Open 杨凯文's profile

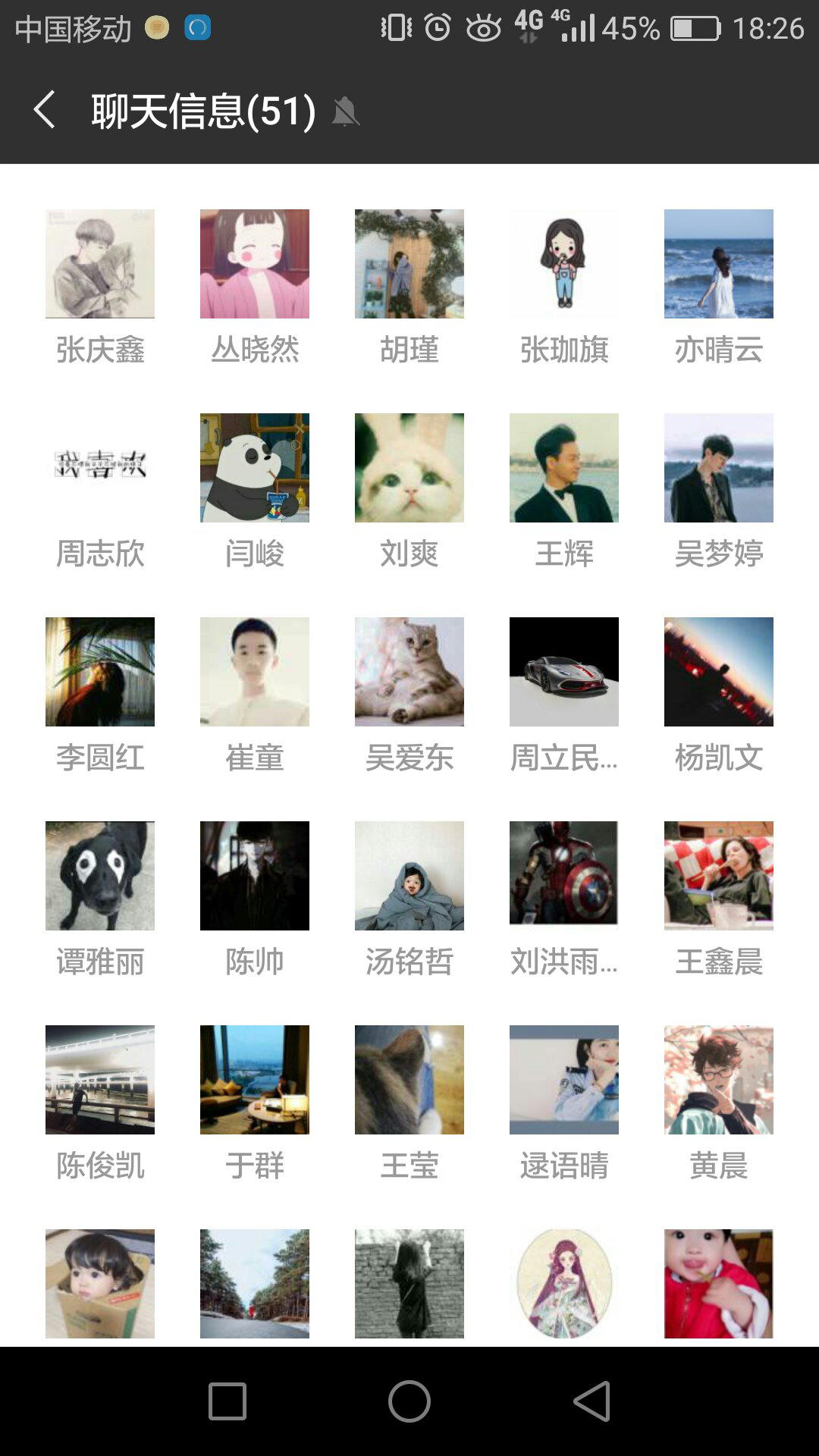click(719, 672)
